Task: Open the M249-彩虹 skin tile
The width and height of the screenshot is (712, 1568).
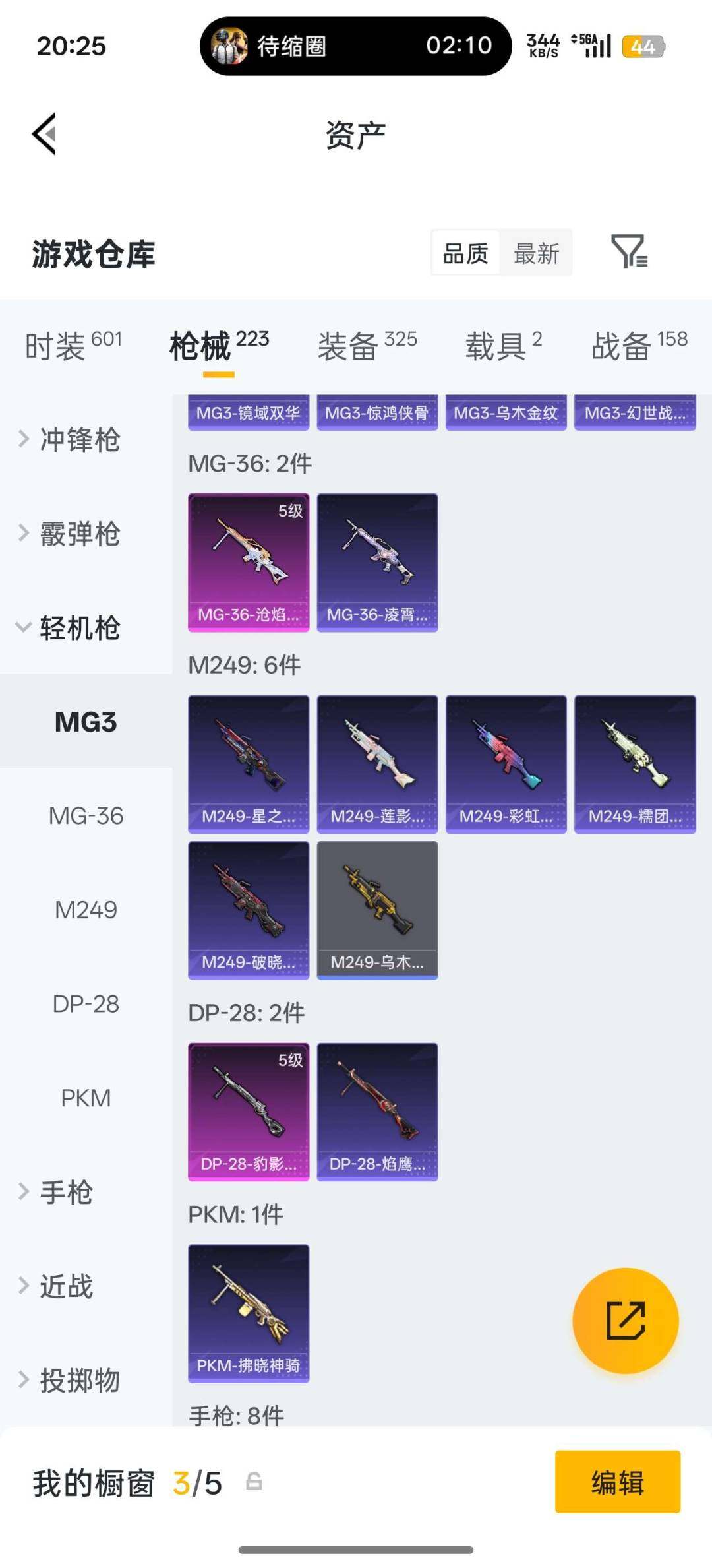Action: point(506,764)
